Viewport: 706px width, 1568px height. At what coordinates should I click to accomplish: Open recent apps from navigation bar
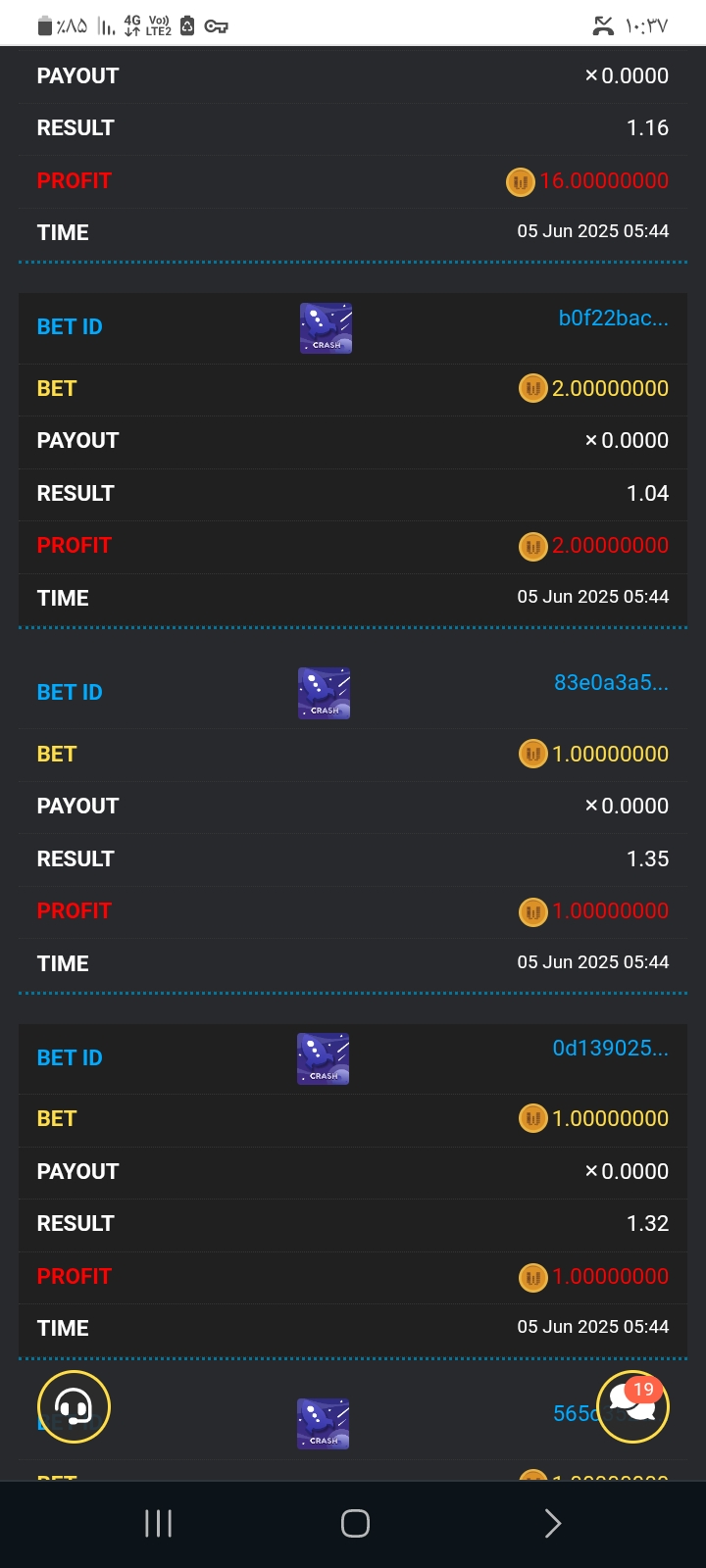tap(158, 1523)
